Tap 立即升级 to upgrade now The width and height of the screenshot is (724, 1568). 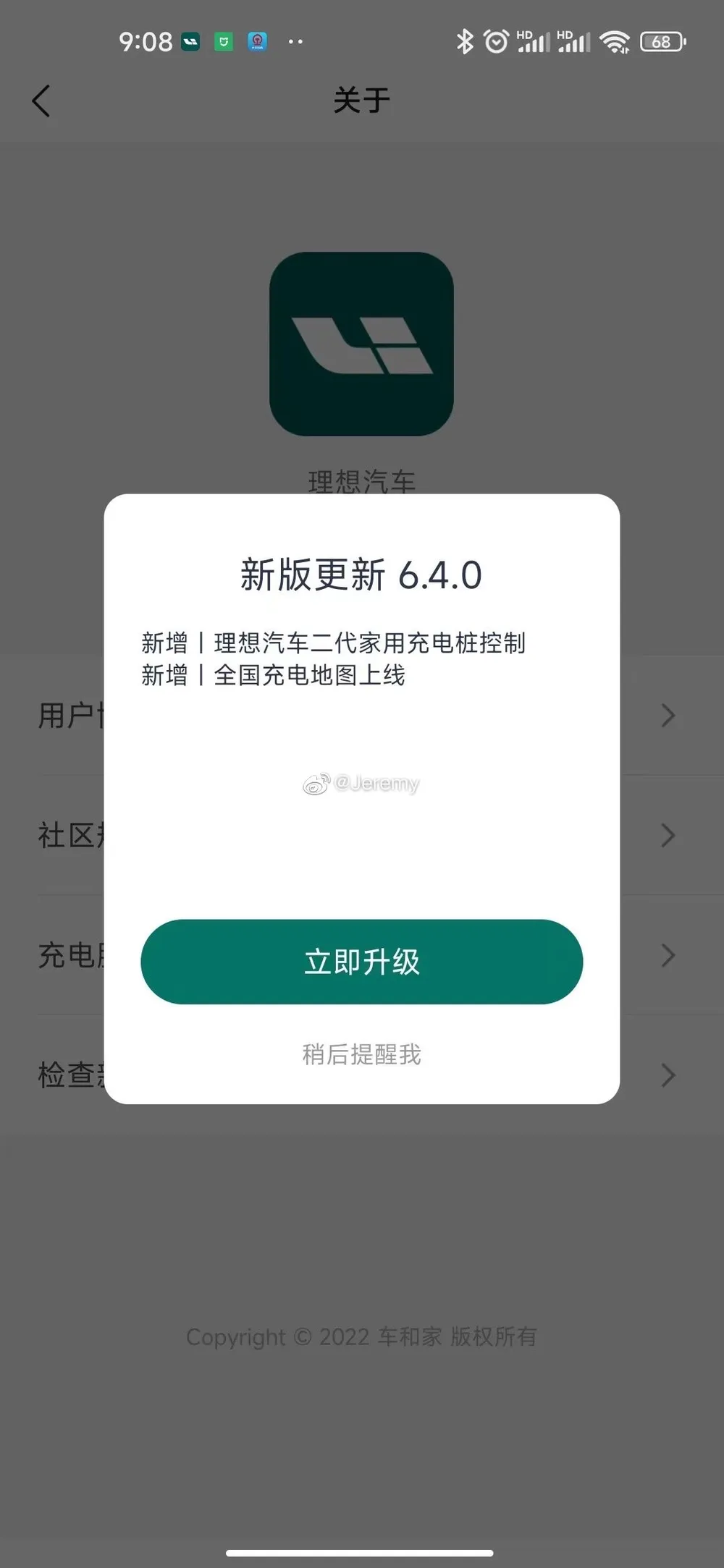pyautogui.click(x=361, y=962)
